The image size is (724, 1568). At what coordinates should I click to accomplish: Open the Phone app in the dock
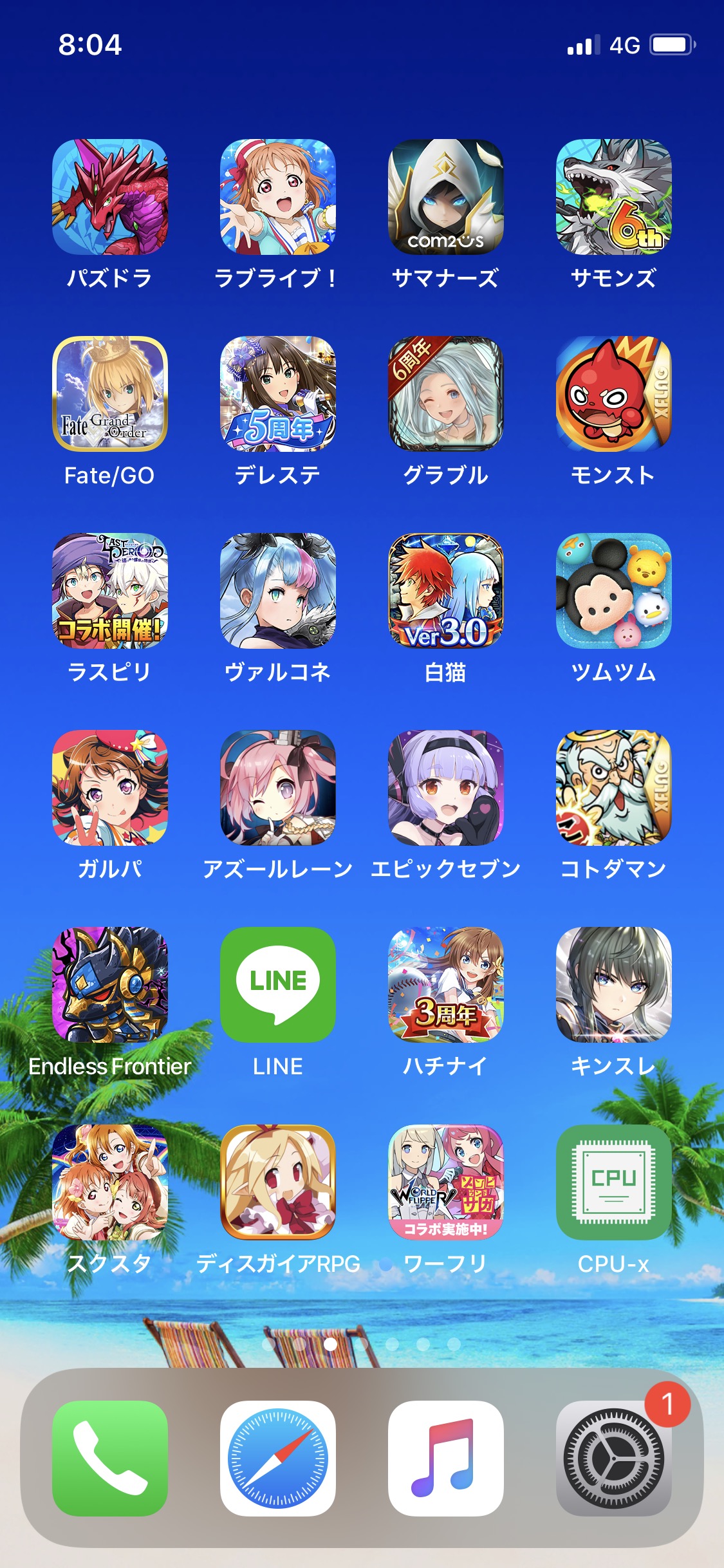pyautogui.click(x=110, y=1459)
